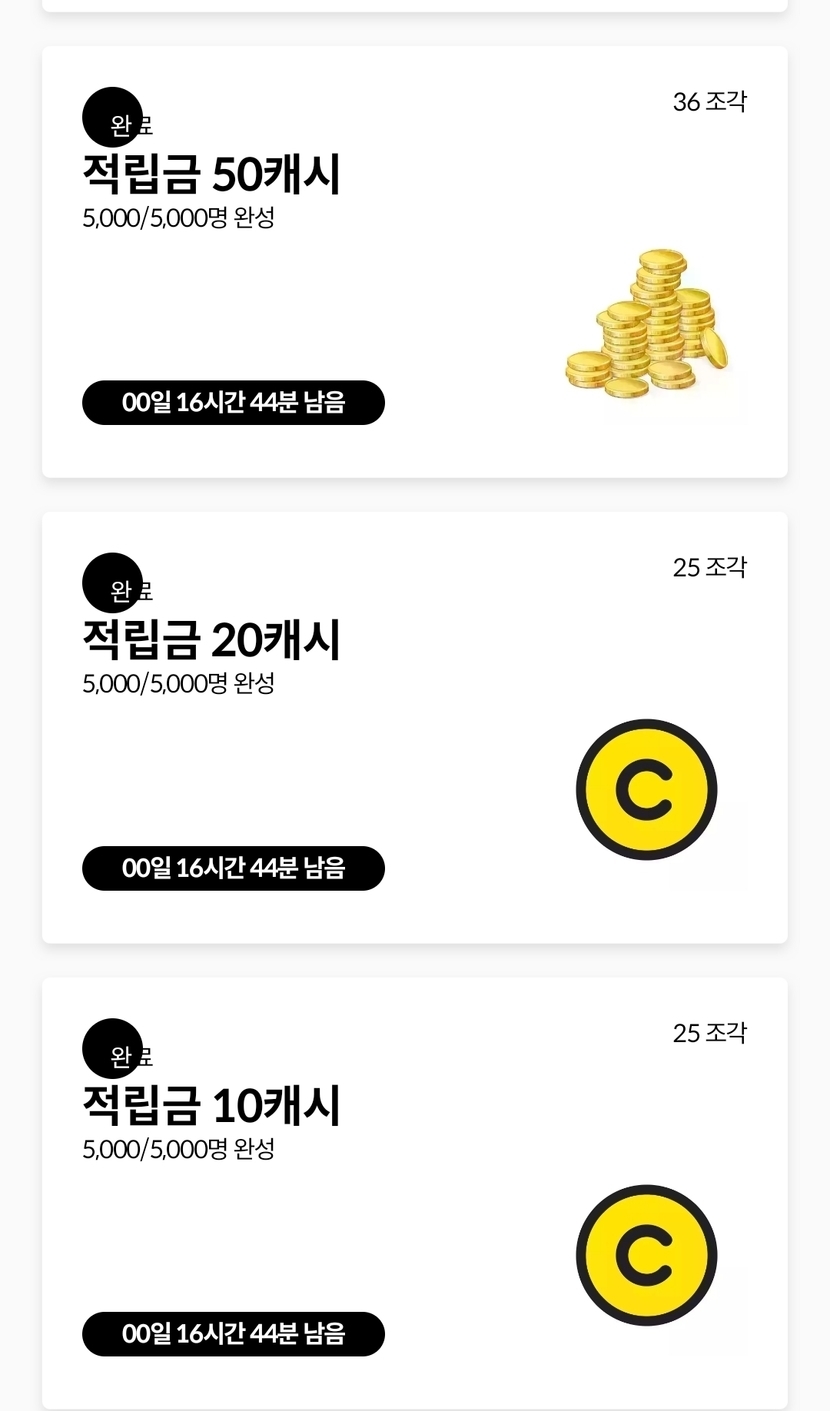830x1411 pixels.
Task: Open the 적립금 10캐시 reward card
Action: point(414,1193)
